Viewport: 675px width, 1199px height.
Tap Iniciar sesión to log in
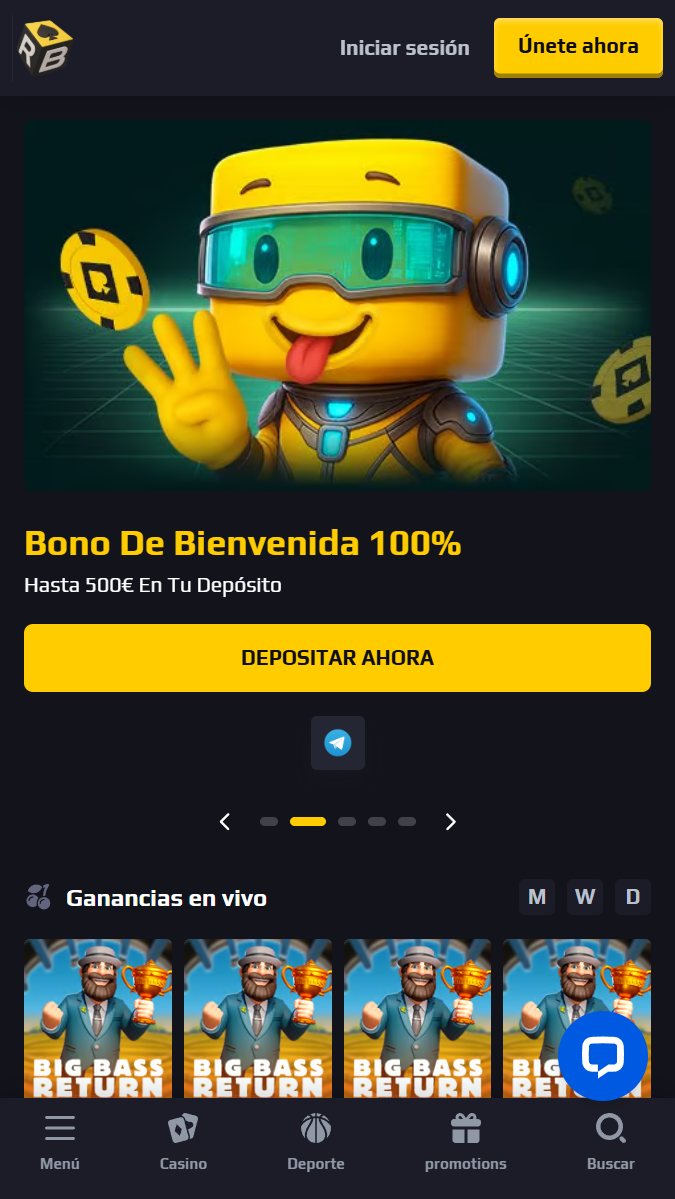(404, 47)
